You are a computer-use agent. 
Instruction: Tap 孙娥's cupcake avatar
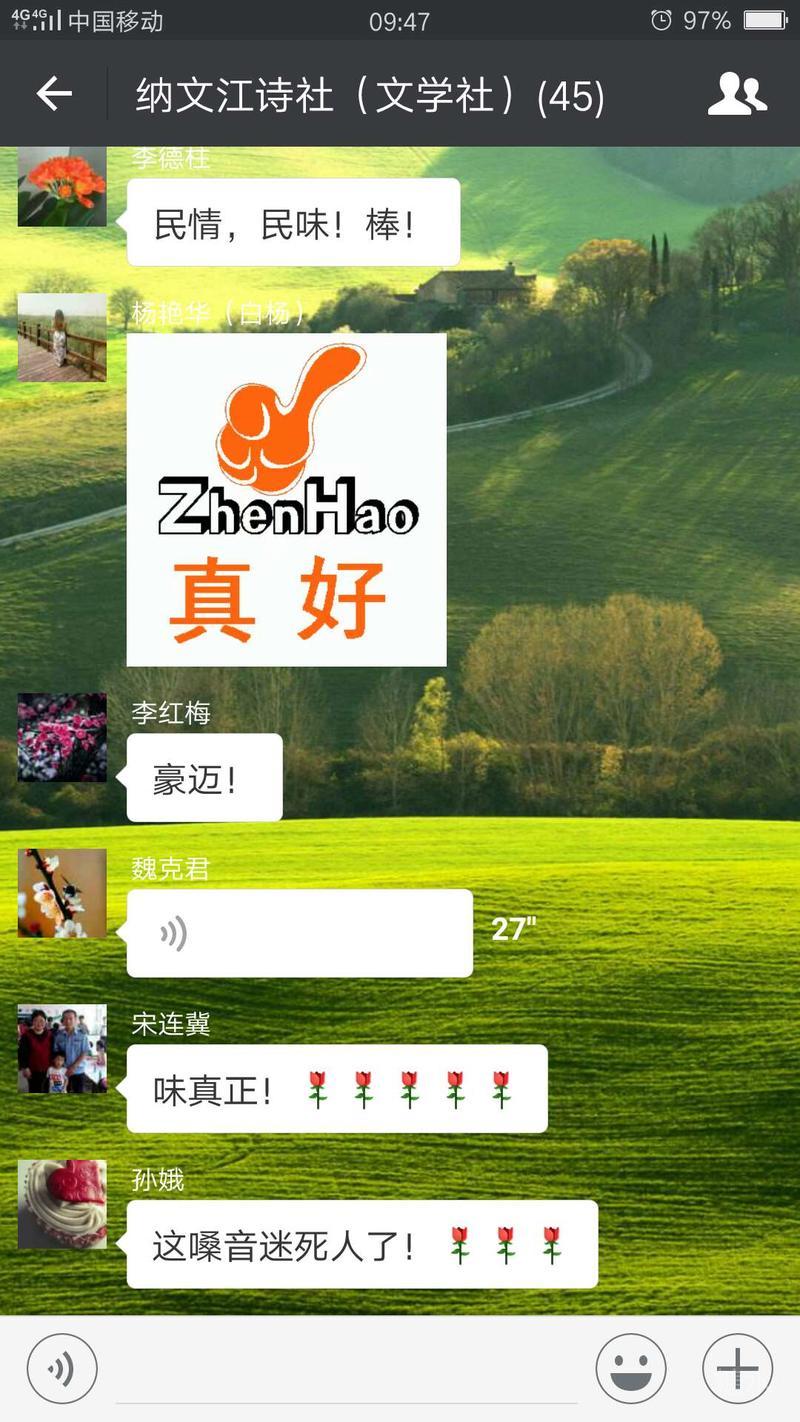(x=62, y=1204)
